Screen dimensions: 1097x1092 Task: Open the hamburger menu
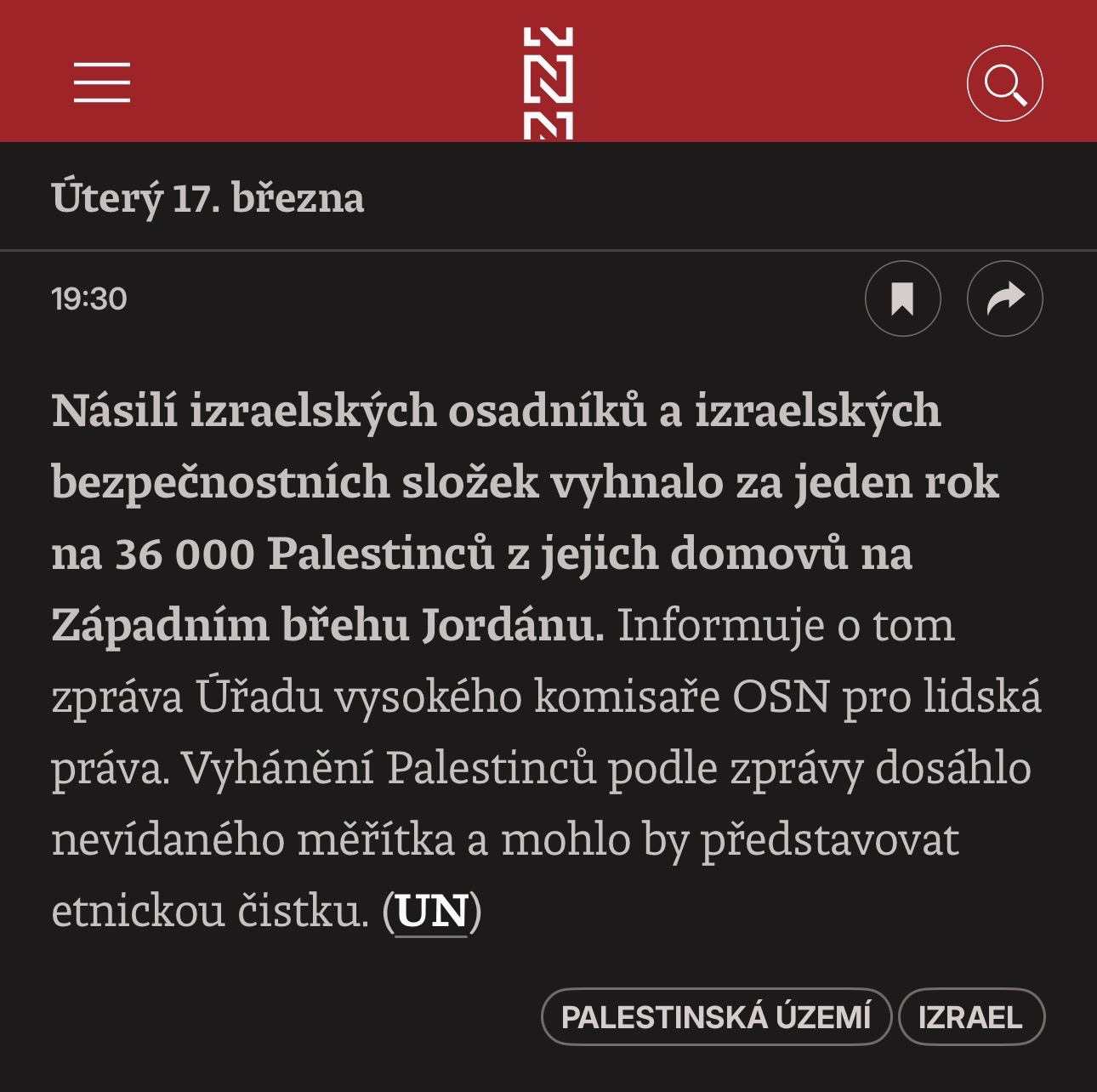[x=102, y=82]
